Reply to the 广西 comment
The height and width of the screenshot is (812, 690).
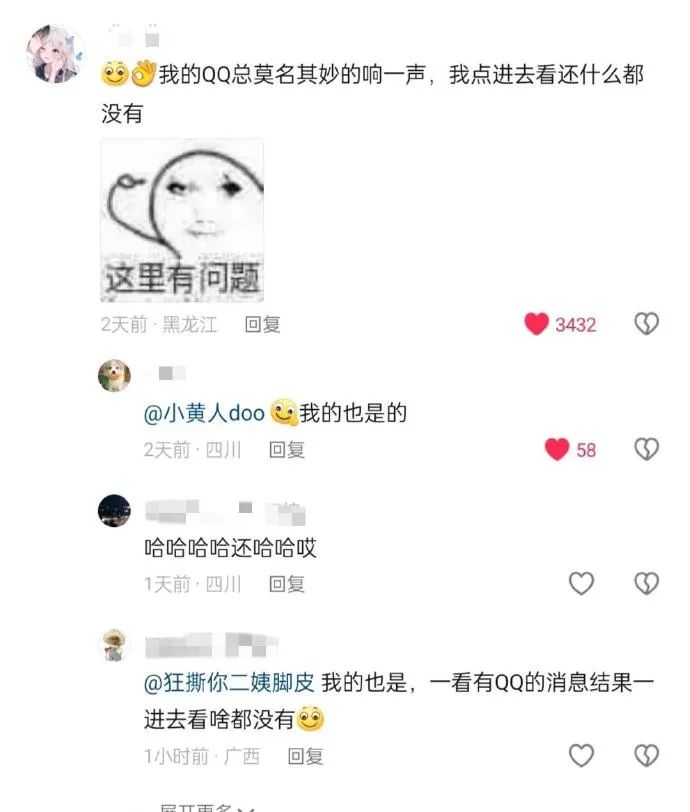point(305,755)
